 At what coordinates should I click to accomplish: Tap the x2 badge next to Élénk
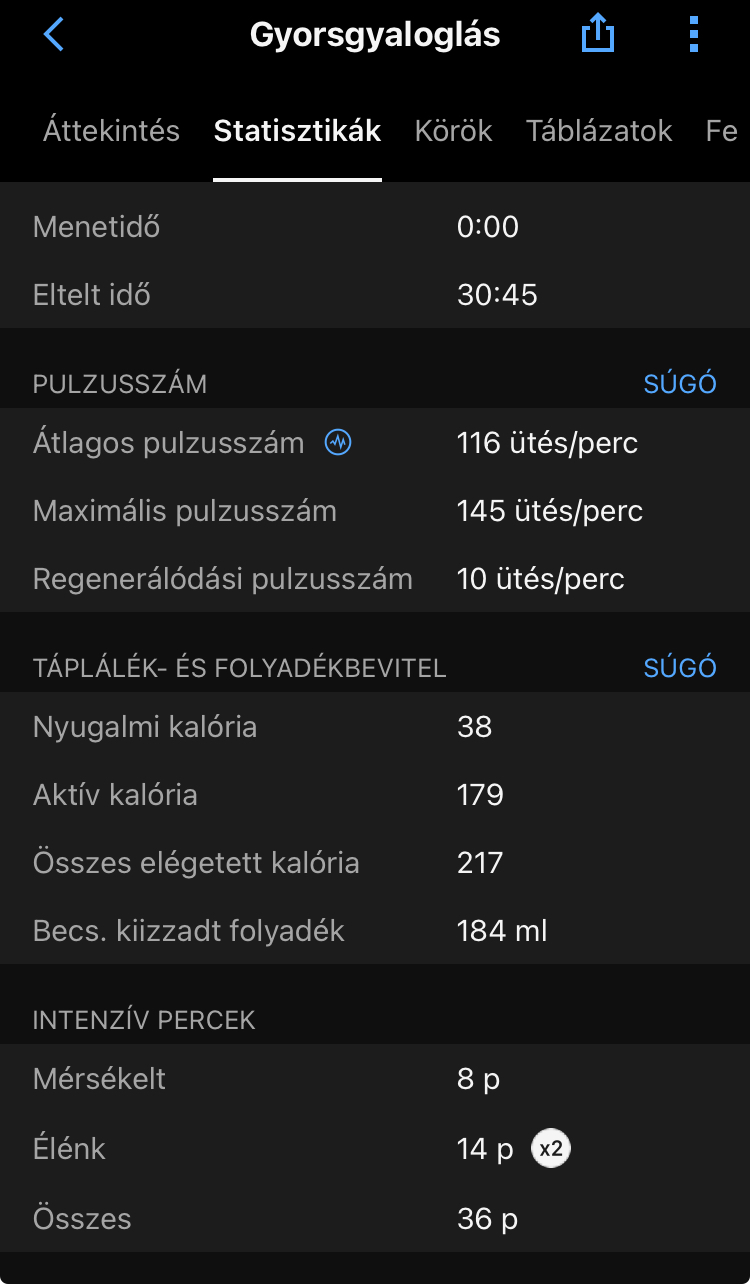click(x=550, y=1149)
